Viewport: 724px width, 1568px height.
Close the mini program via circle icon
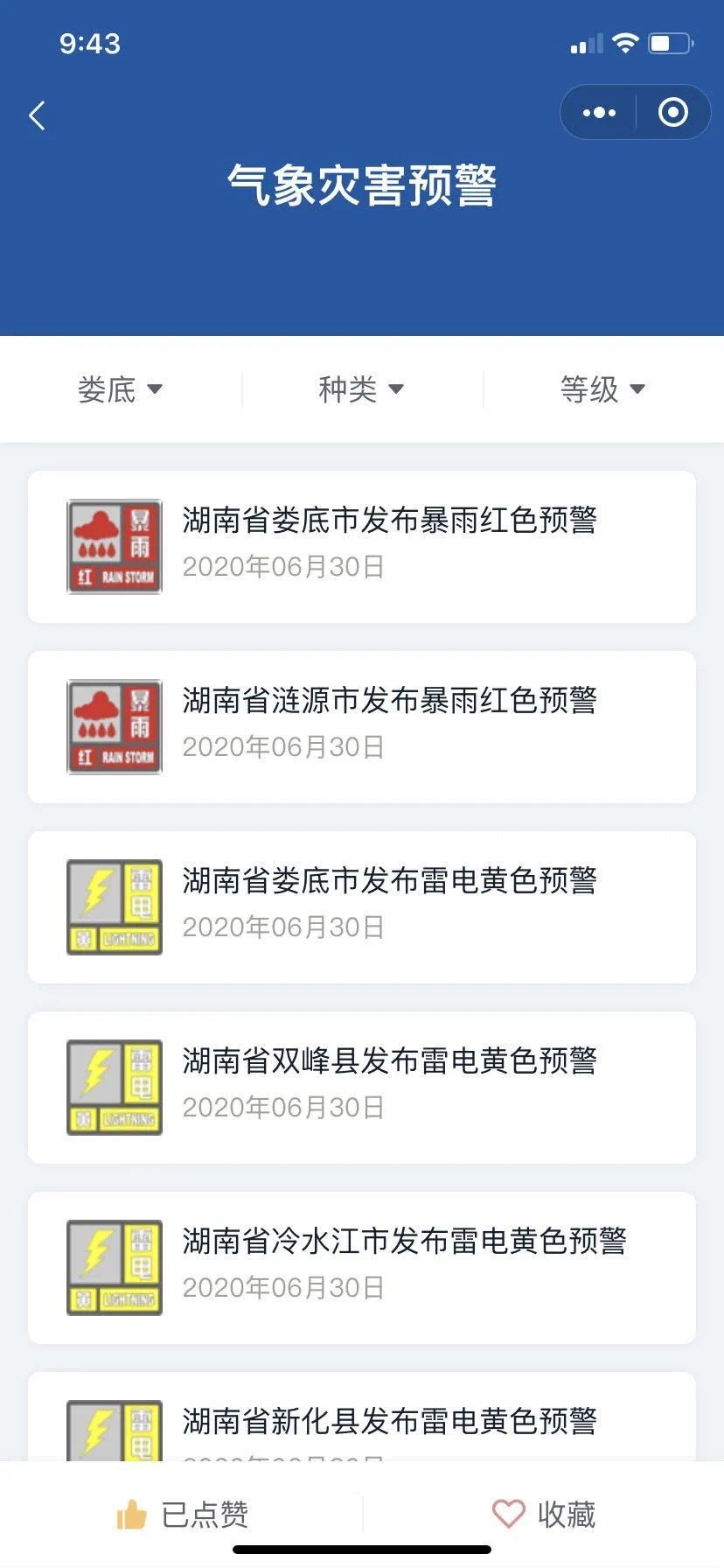tap(672, 113)
